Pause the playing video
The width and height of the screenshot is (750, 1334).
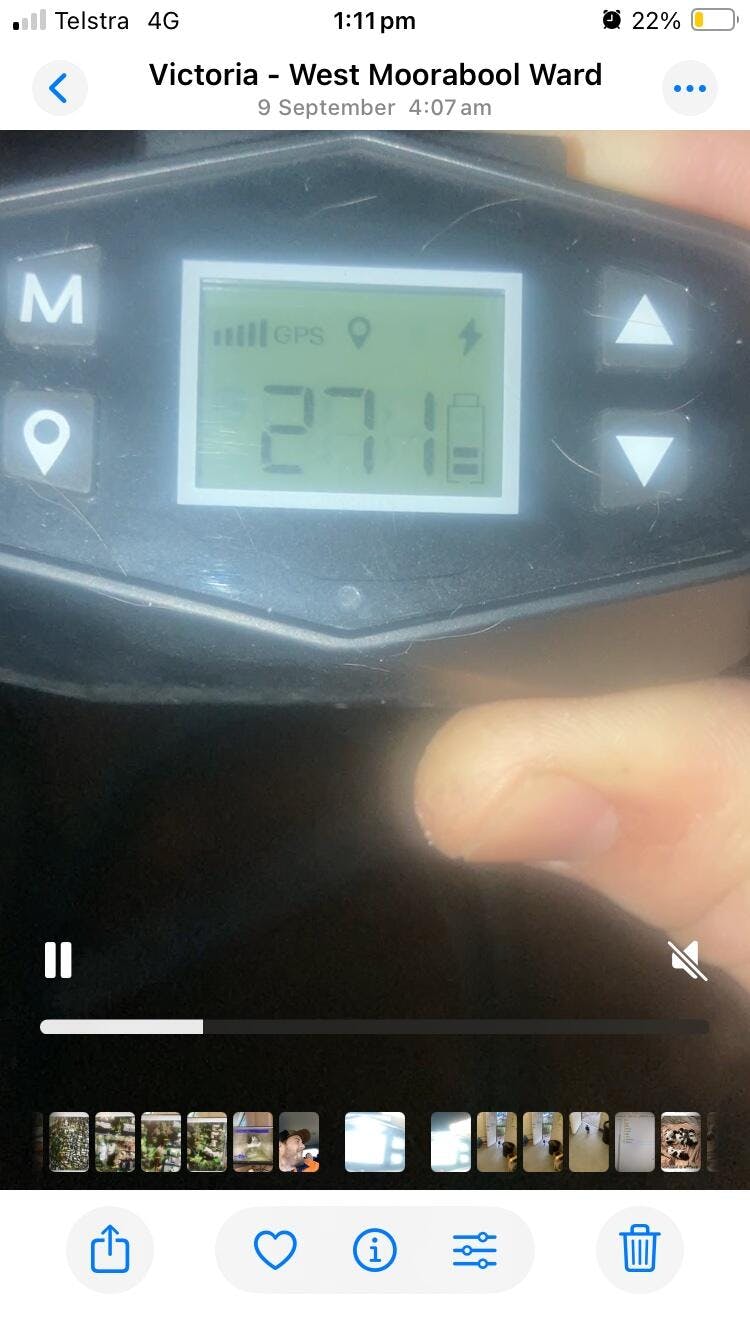(58, 960)
